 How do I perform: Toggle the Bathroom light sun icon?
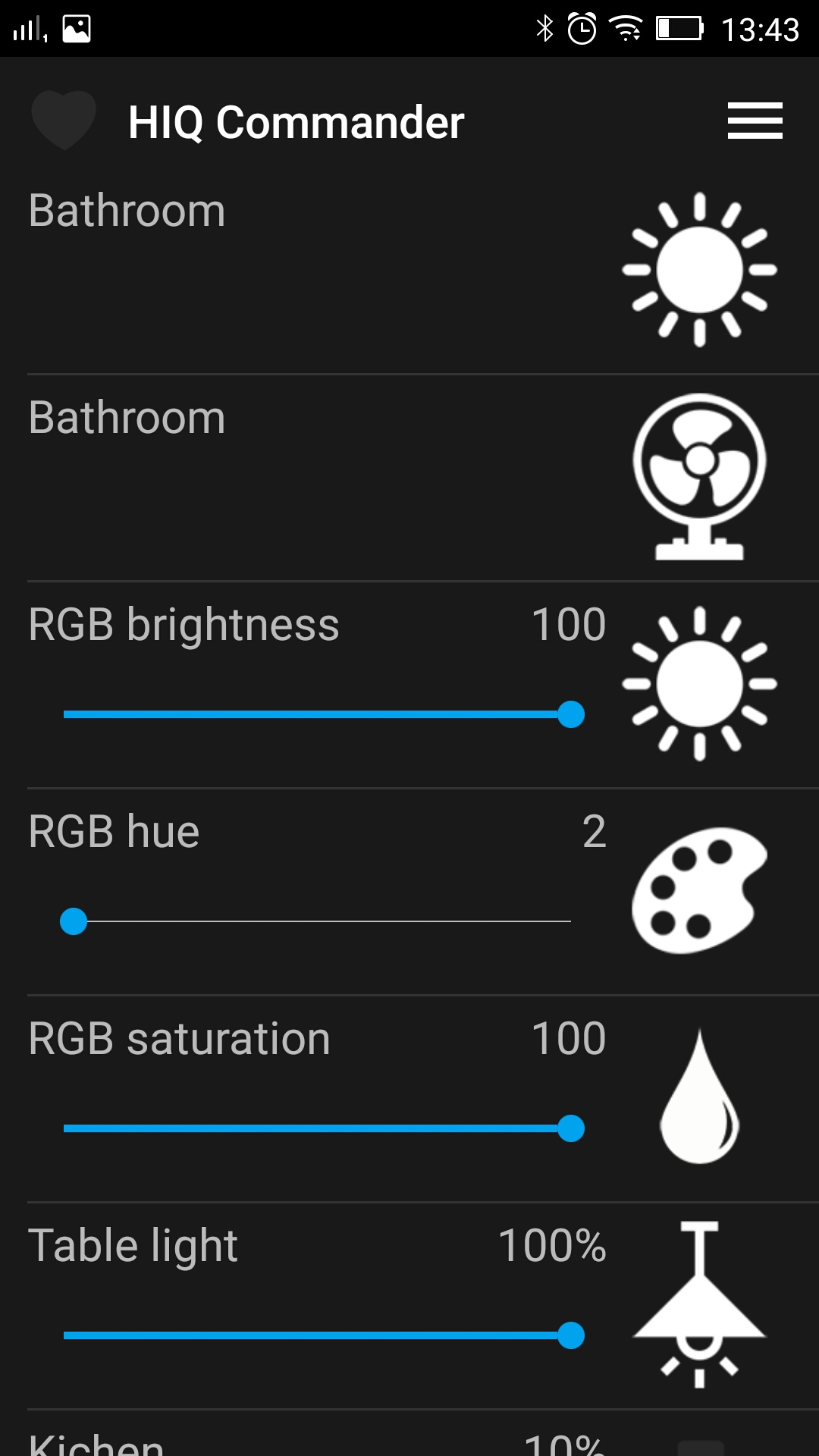click(699, 270)
